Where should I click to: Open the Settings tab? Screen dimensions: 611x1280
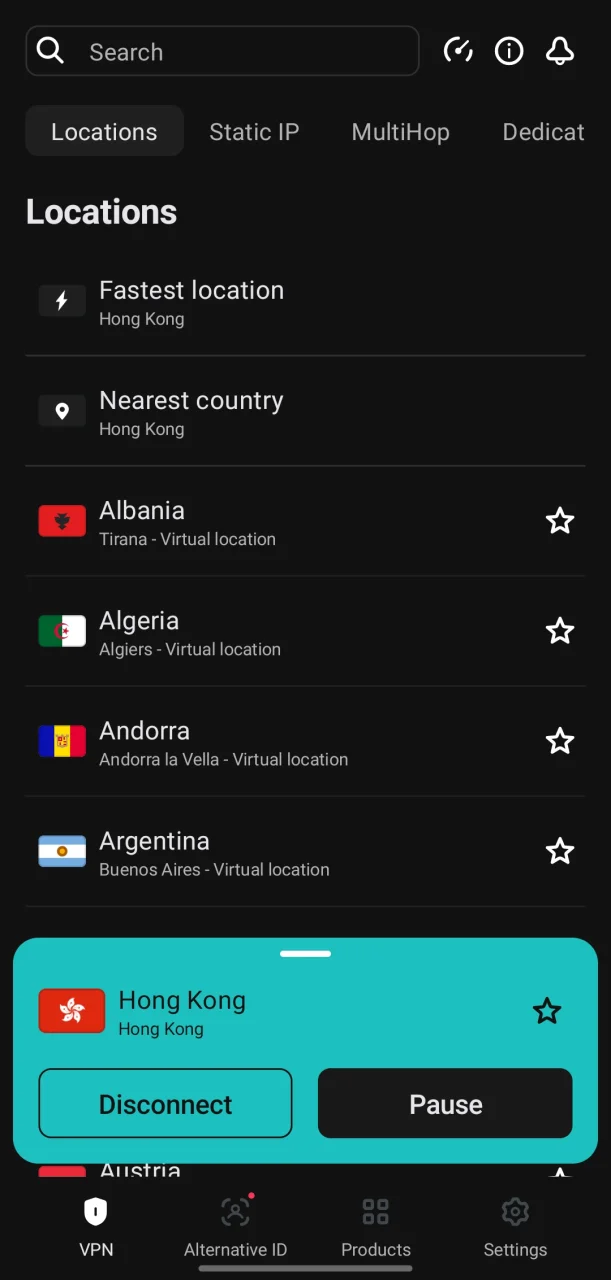click(x=515, y=1226)
